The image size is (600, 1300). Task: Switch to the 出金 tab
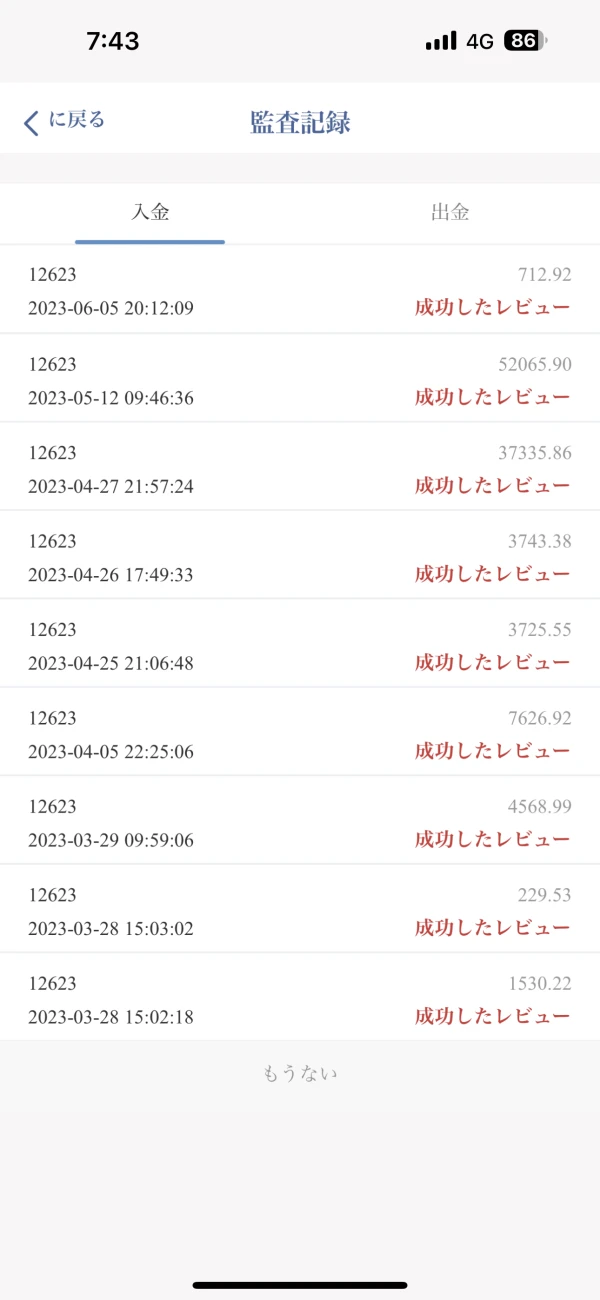pos(450,212)
